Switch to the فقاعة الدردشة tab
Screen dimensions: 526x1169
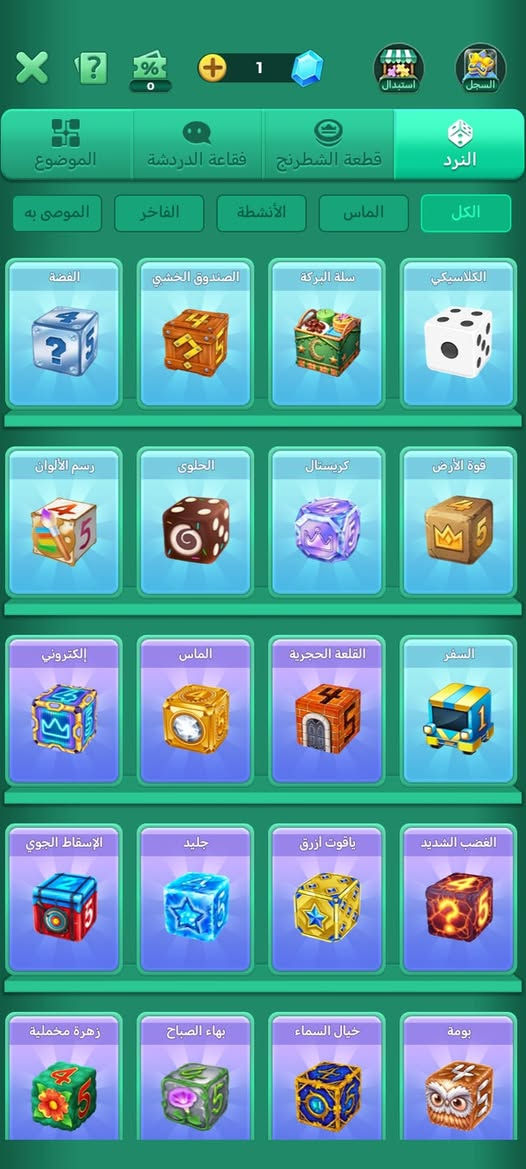pyautogui.click(x=197, y=145)
